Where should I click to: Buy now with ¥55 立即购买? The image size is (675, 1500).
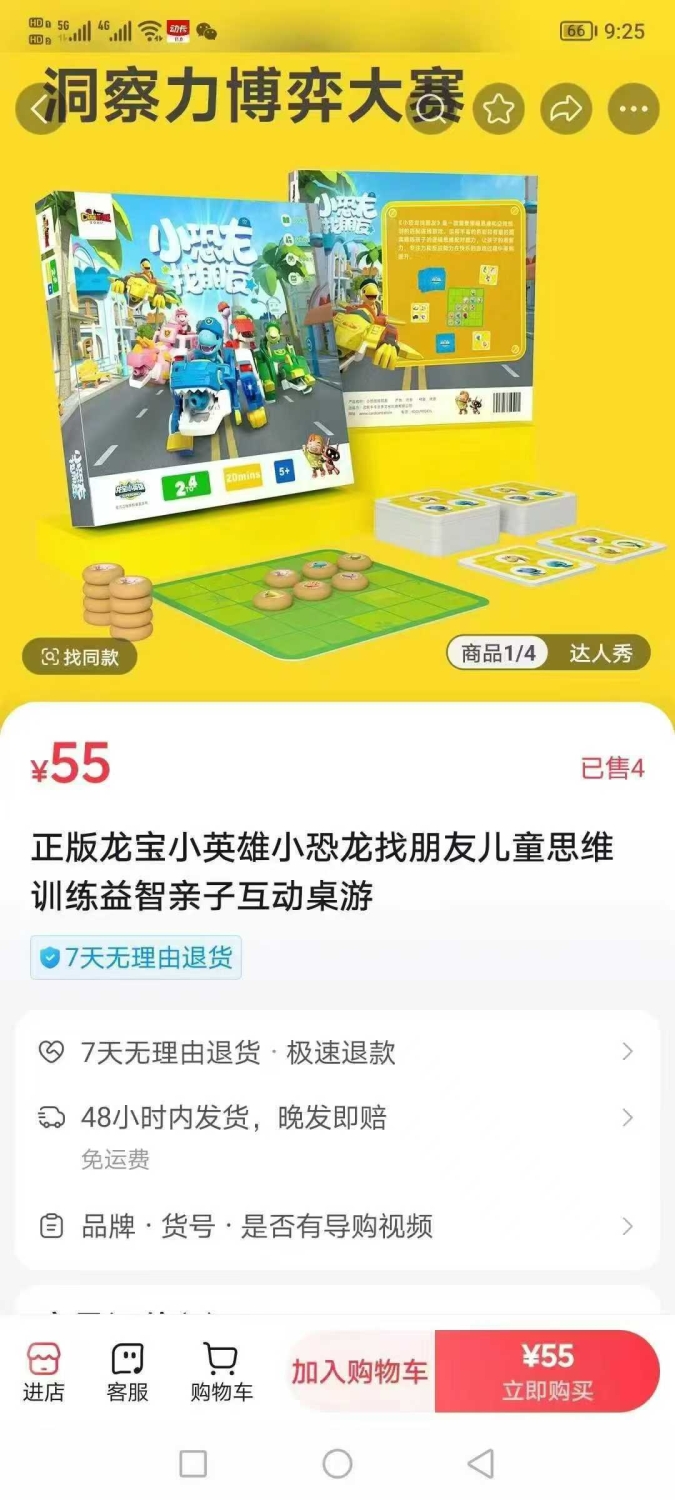(x=547, y=1372)
